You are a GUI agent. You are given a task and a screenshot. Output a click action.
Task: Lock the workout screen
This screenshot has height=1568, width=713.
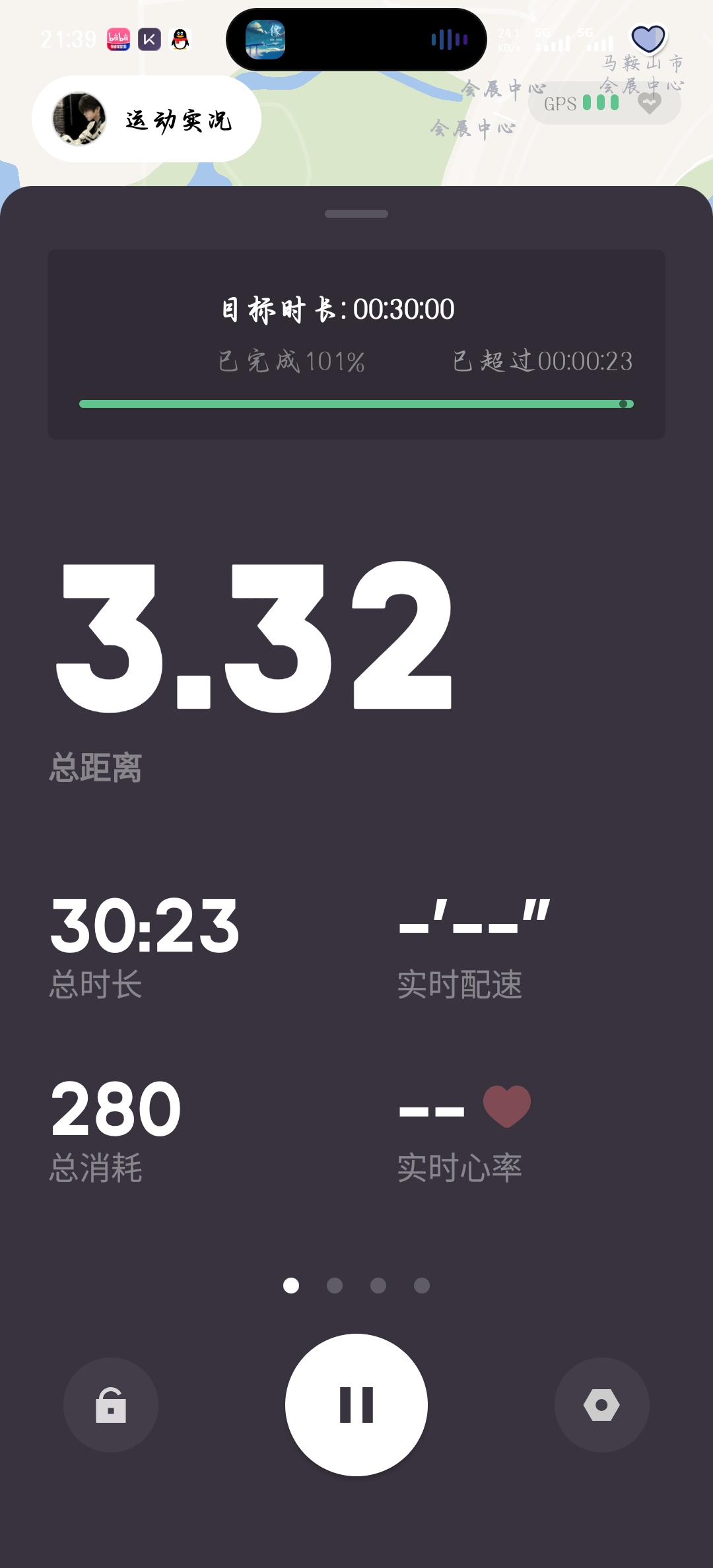coord(111,1404)
